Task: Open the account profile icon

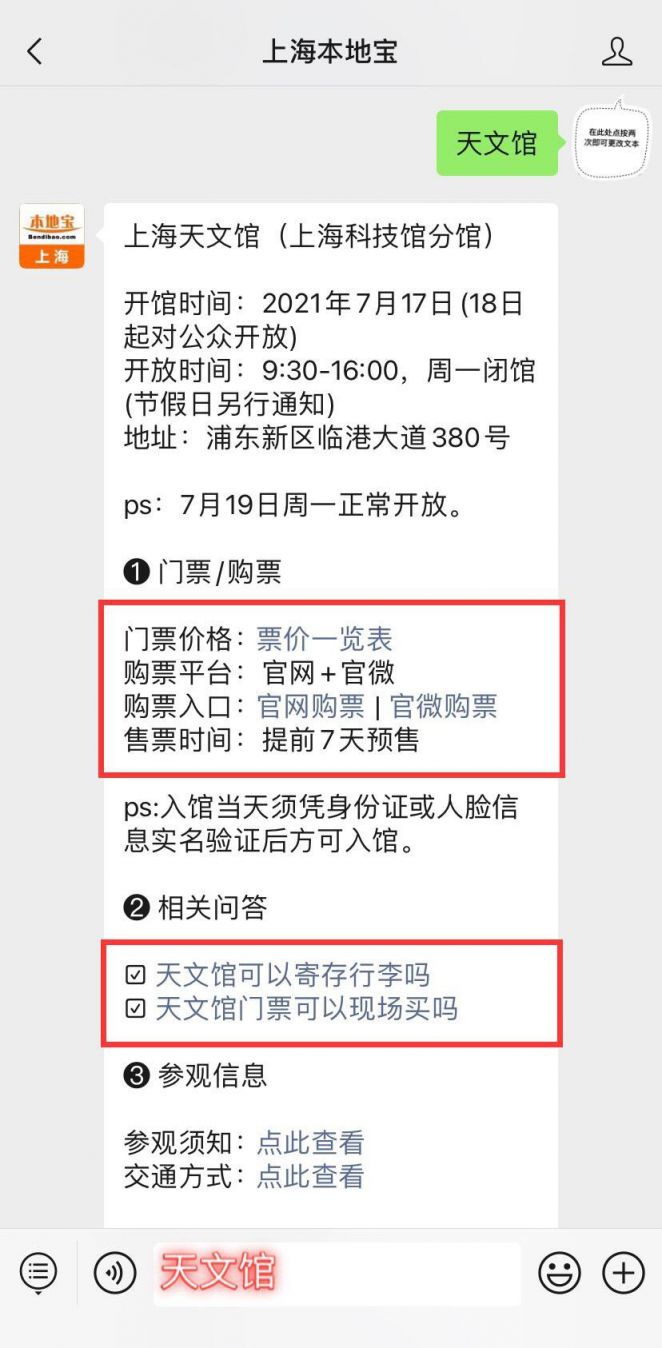Action: click(617, 52)
